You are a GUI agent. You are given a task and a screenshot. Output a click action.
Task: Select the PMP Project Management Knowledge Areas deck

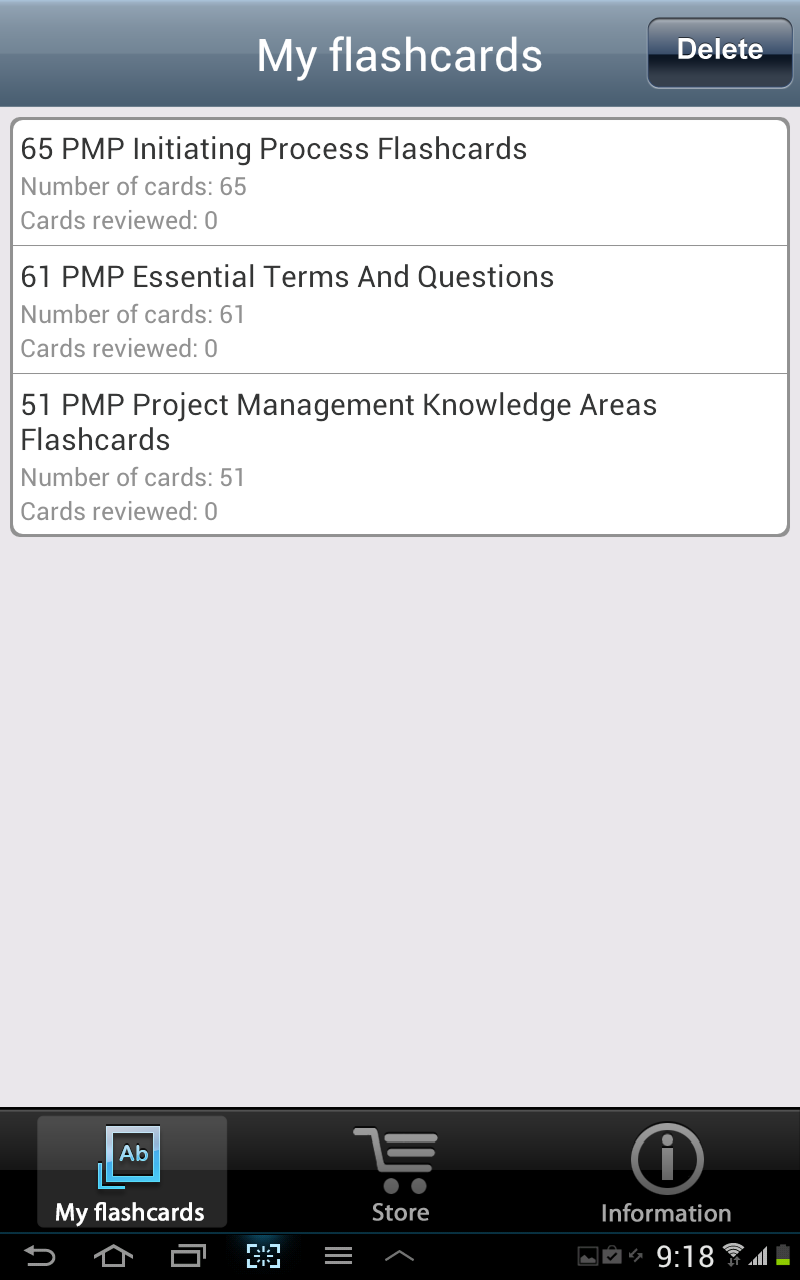tap(400, 455)
